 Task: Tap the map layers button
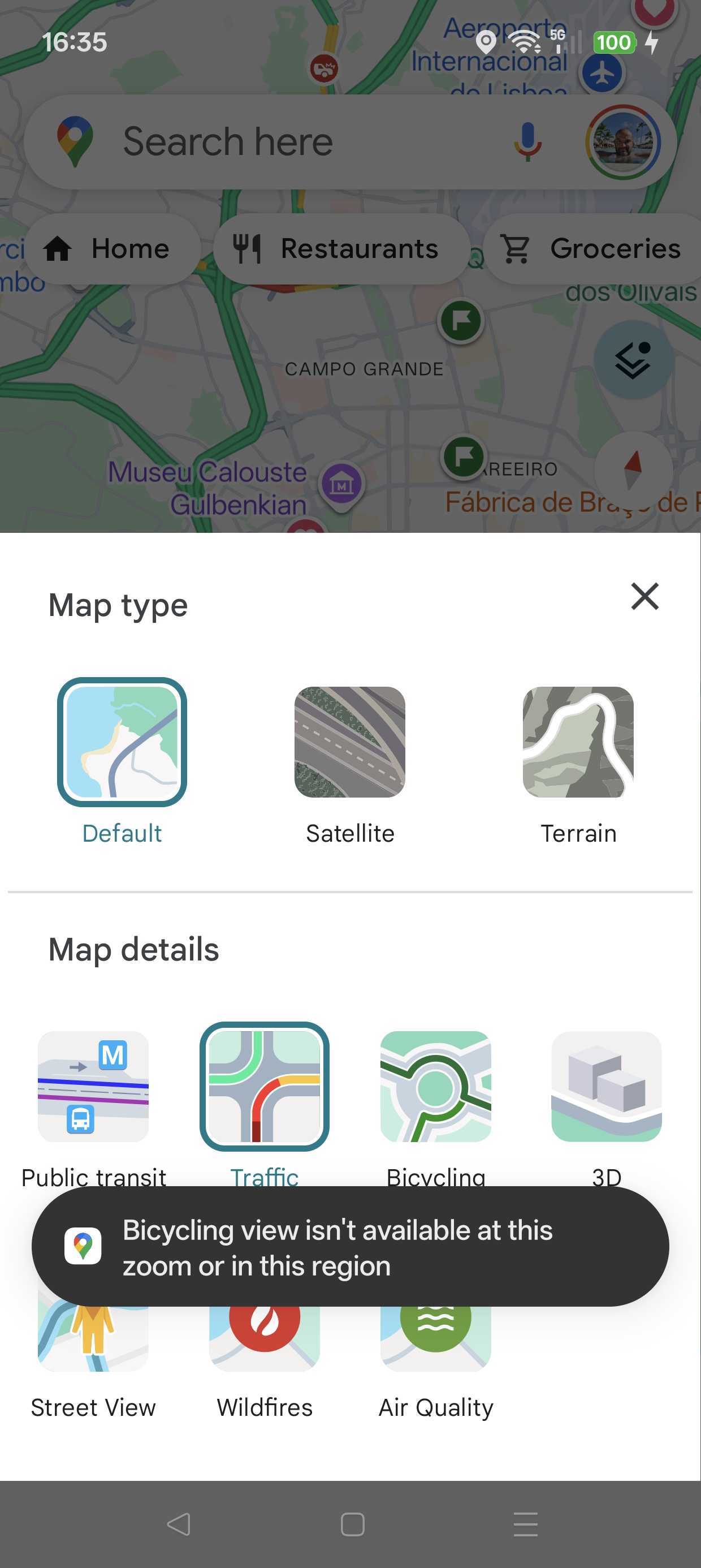tap(633, 360)
